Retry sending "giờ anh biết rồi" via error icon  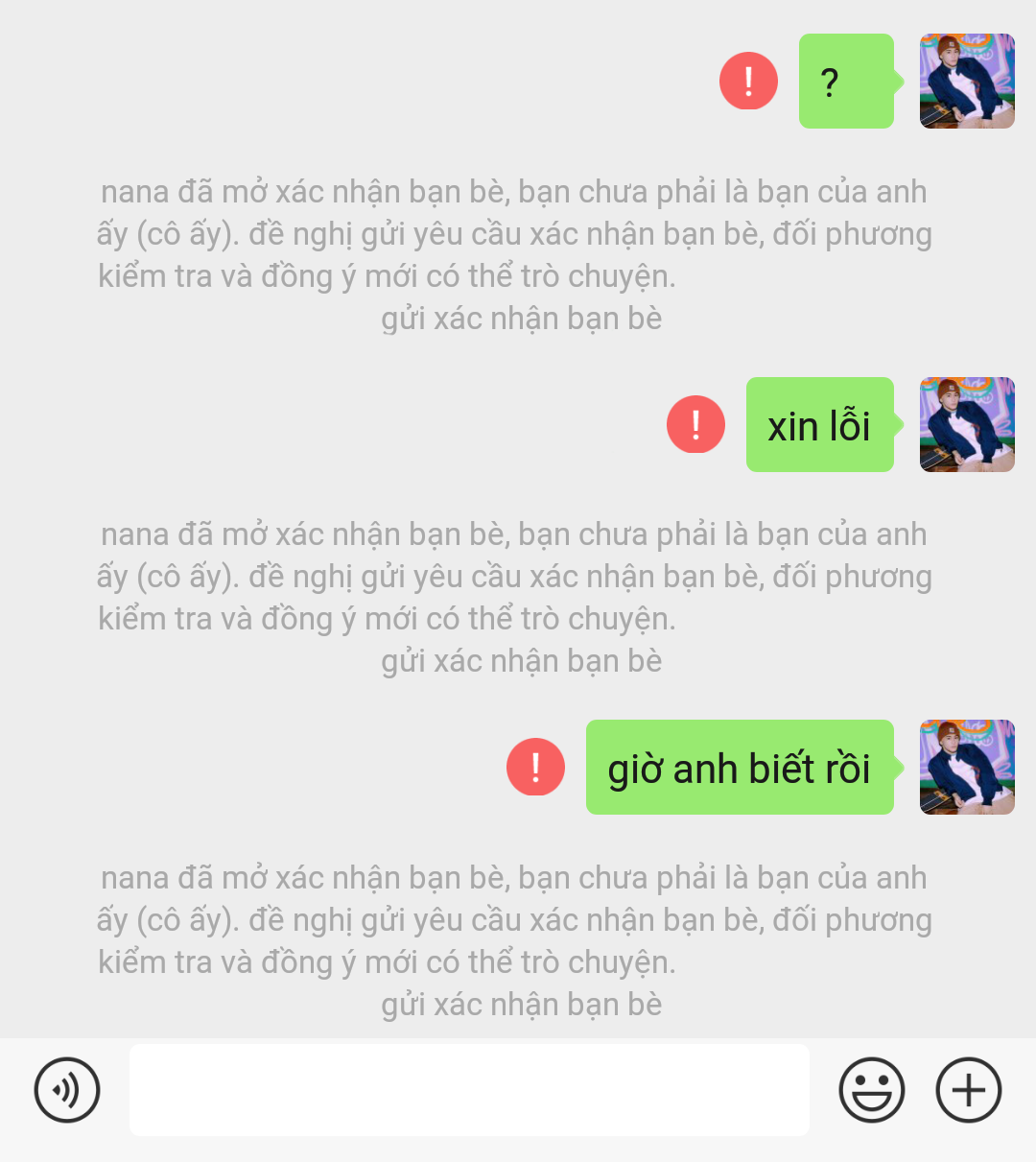click(x=535, y=767)
